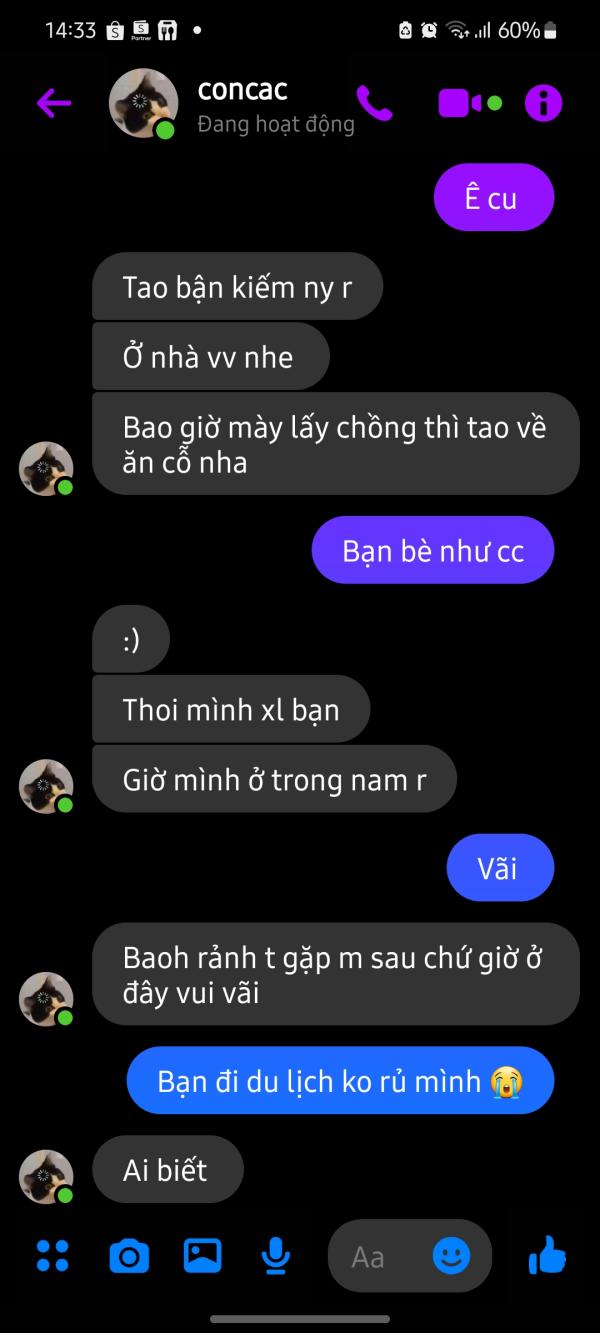Go back to the chat list
600x1333 pixels.
(54, 103)
